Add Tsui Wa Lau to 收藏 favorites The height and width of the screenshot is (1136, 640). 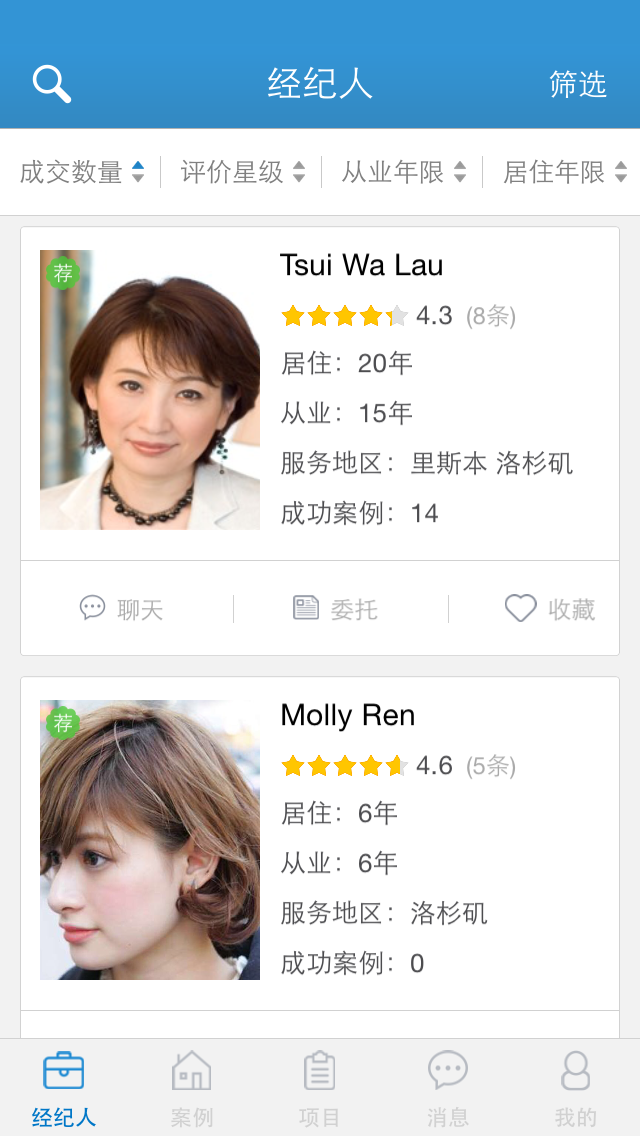(x=550, y=609)
